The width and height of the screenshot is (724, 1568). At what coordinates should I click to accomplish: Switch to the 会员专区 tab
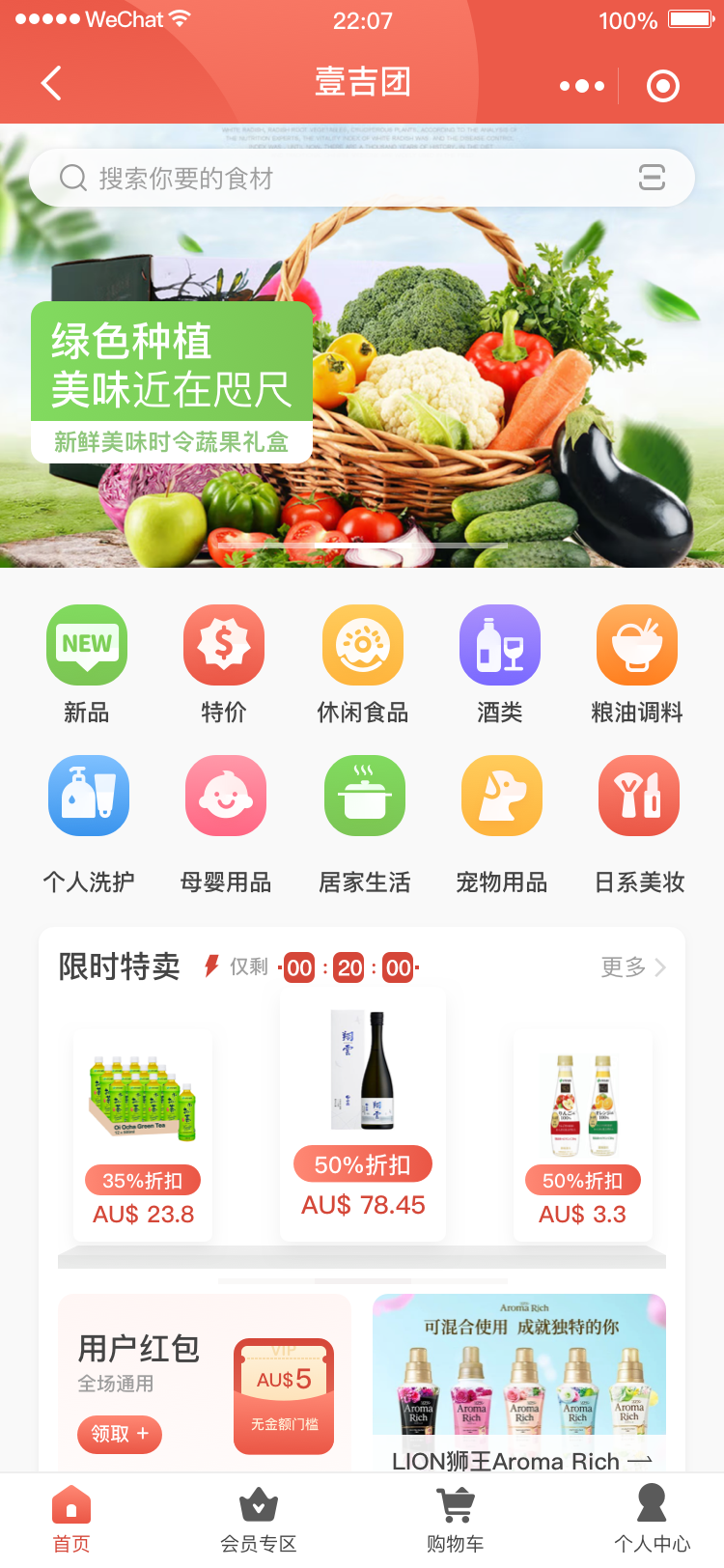pyautogui.click(x=258, y=1520)
